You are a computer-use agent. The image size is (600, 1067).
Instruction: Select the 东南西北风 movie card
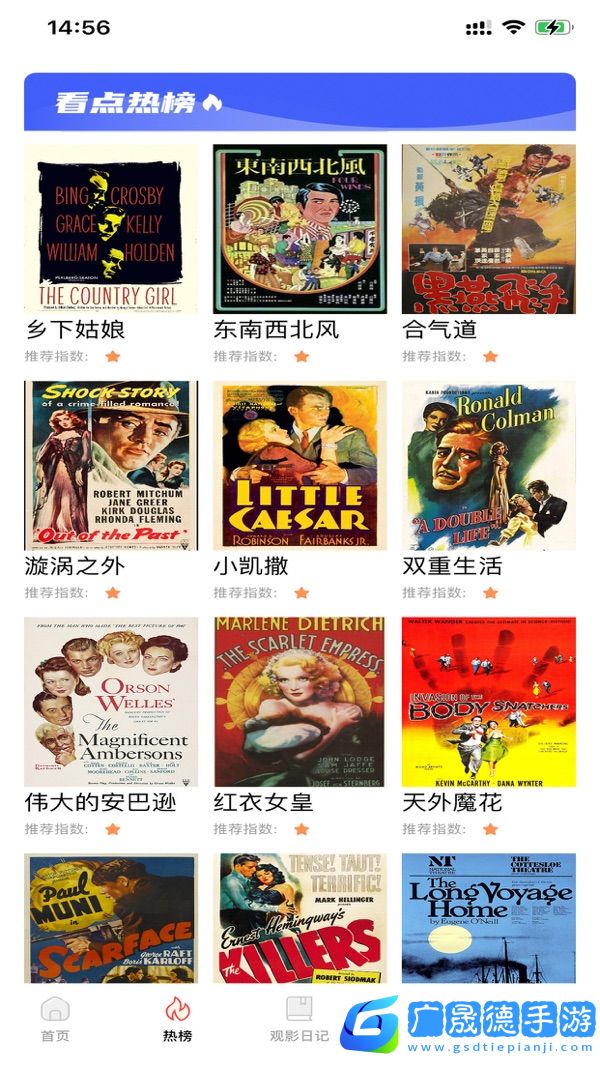coord(299,229)
